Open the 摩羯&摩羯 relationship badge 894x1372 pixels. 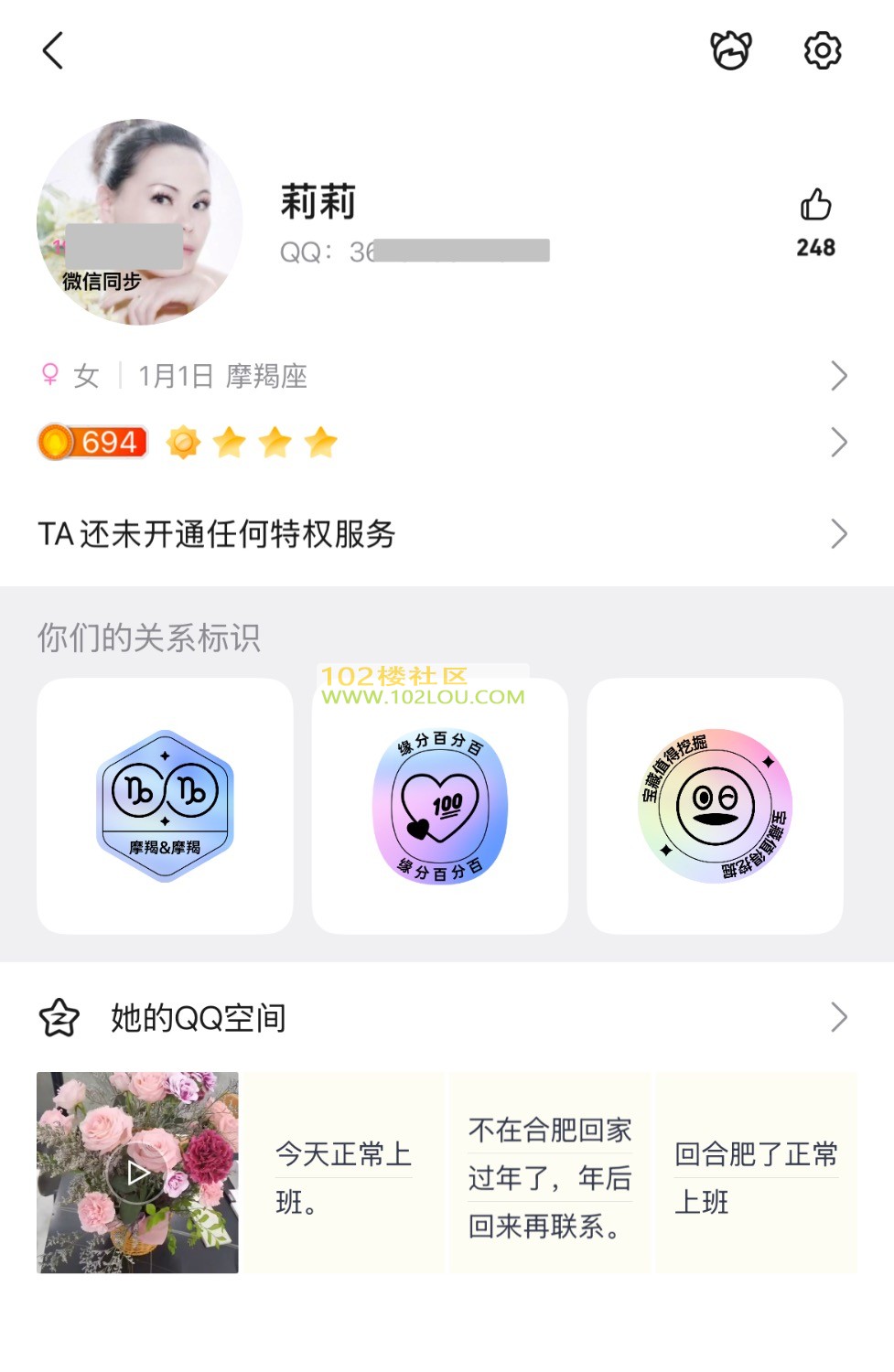pyautogui.click(x=165, y=806)
